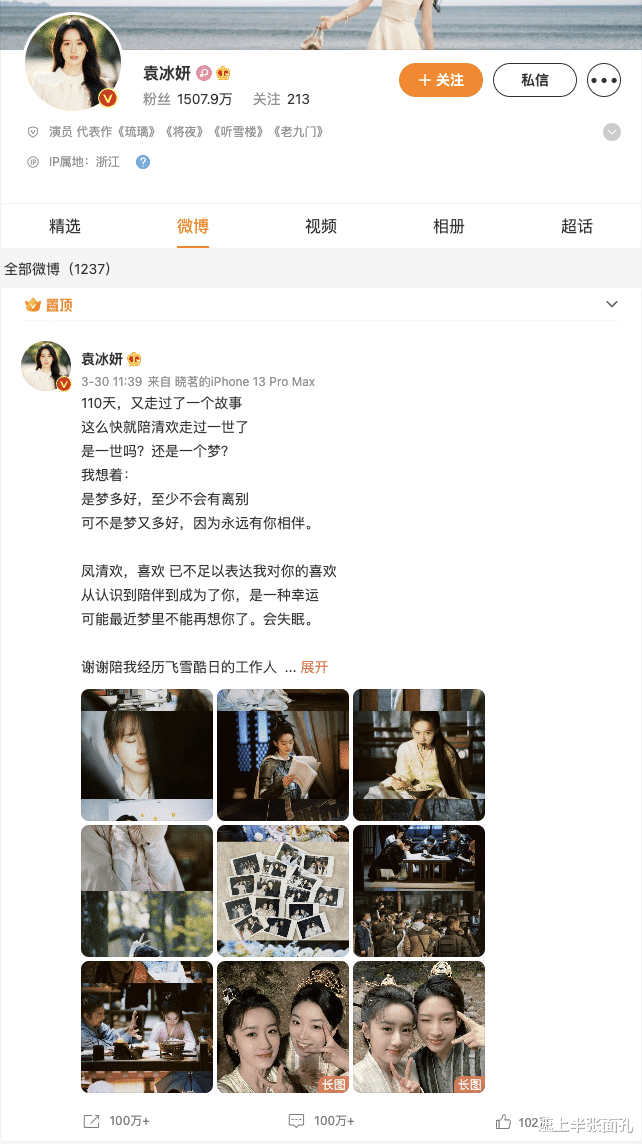Expand full post text via 展开
This screenshot has width=642, height=1144.
click(314, 667)
